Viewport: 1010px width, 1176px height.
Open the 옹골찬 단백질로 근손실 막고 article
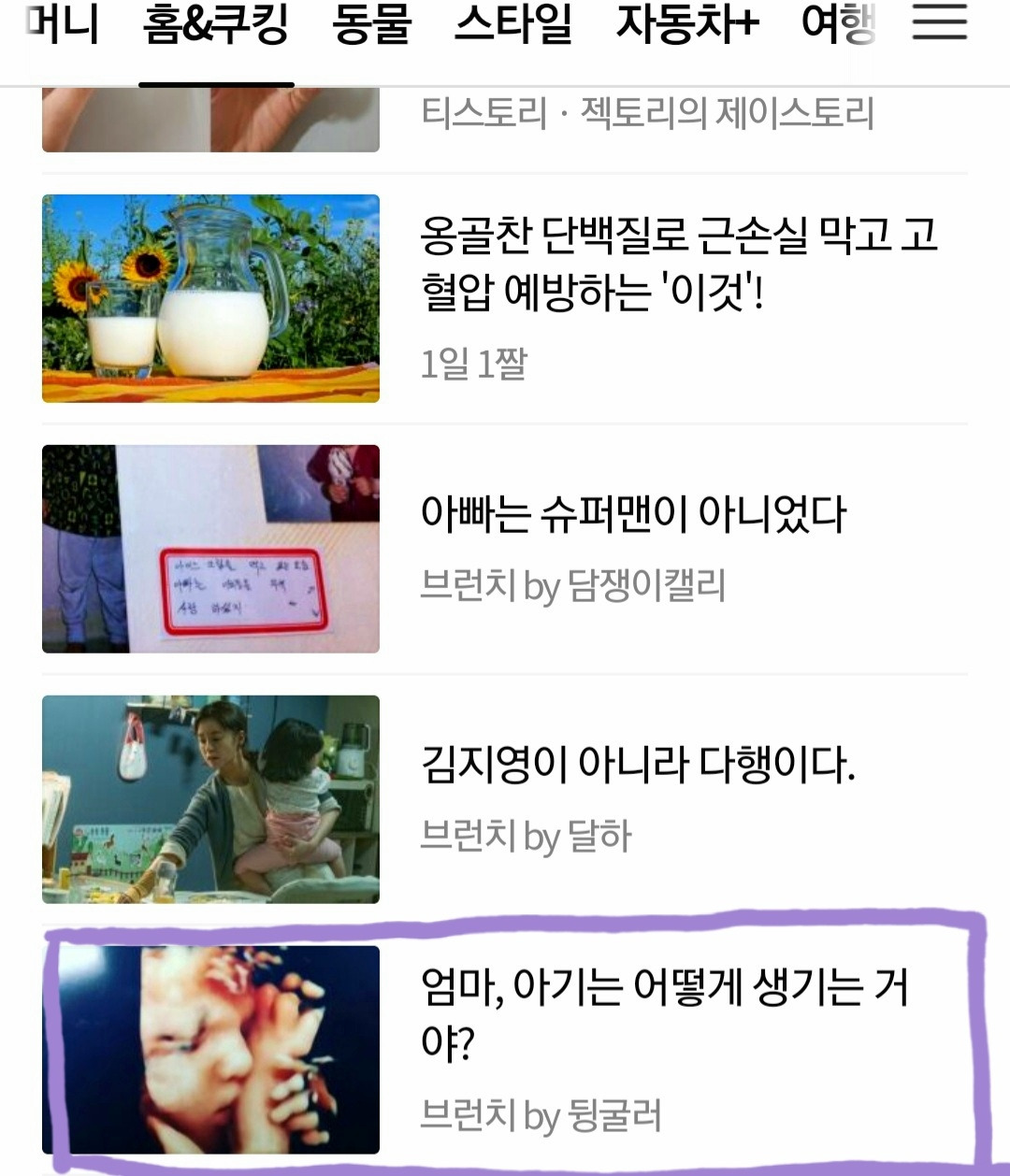505,298
